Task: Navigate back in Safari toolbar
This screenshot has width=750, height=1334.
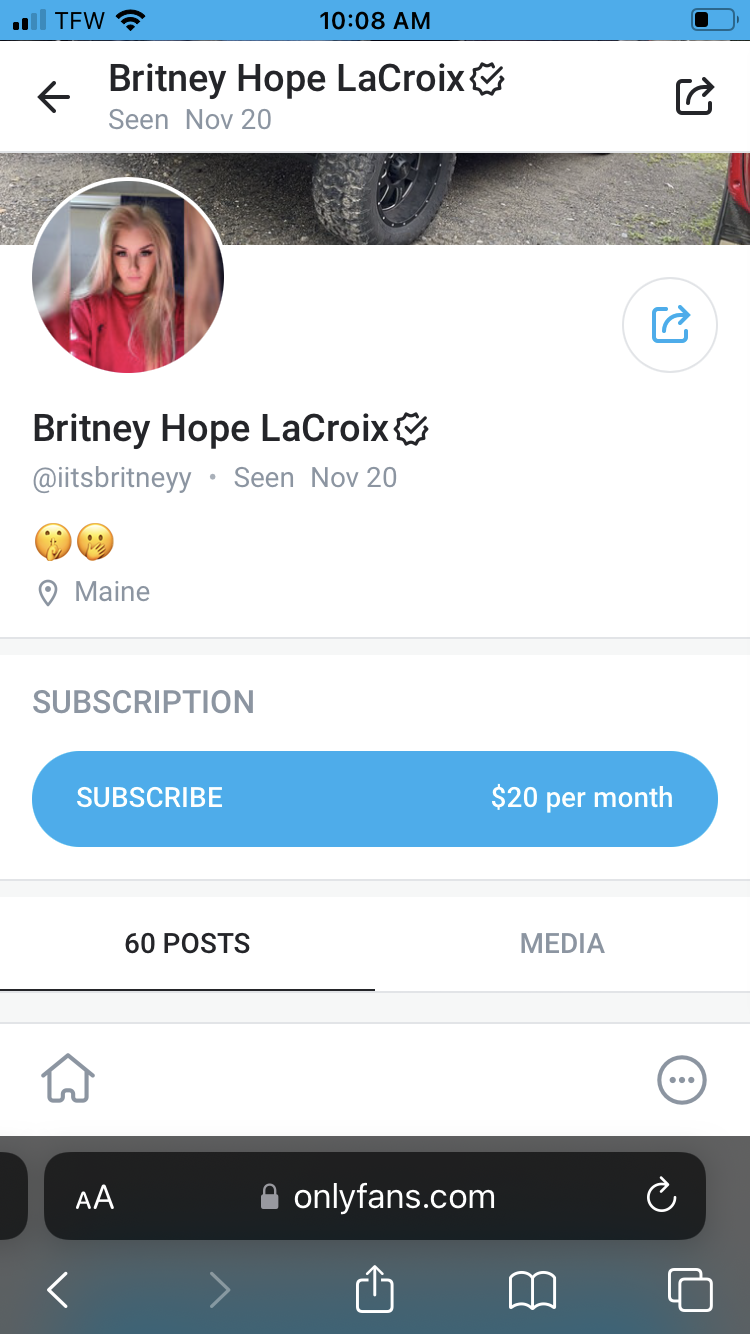Action: (58, 1290)
